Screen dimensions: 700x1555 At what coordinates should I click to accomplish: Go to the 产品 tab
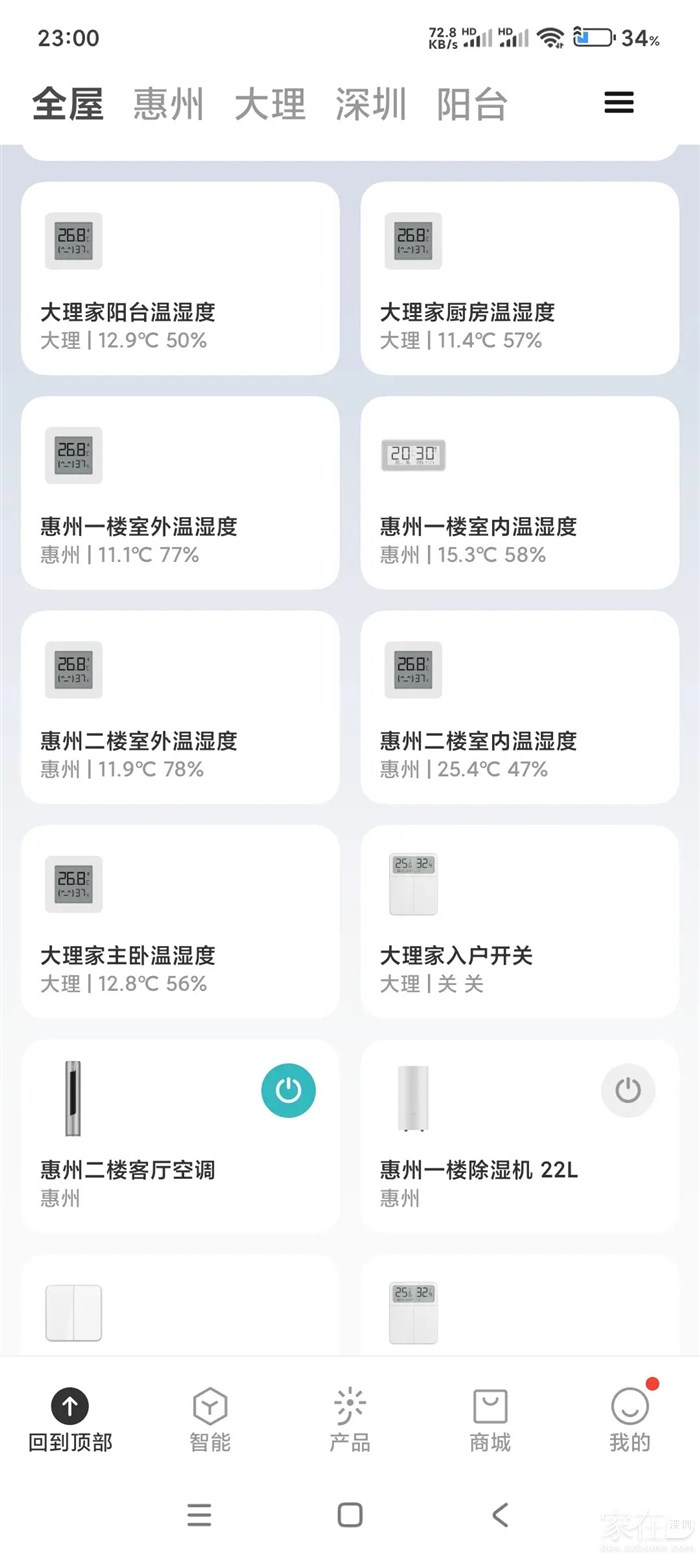click(x=350, y=1419)
